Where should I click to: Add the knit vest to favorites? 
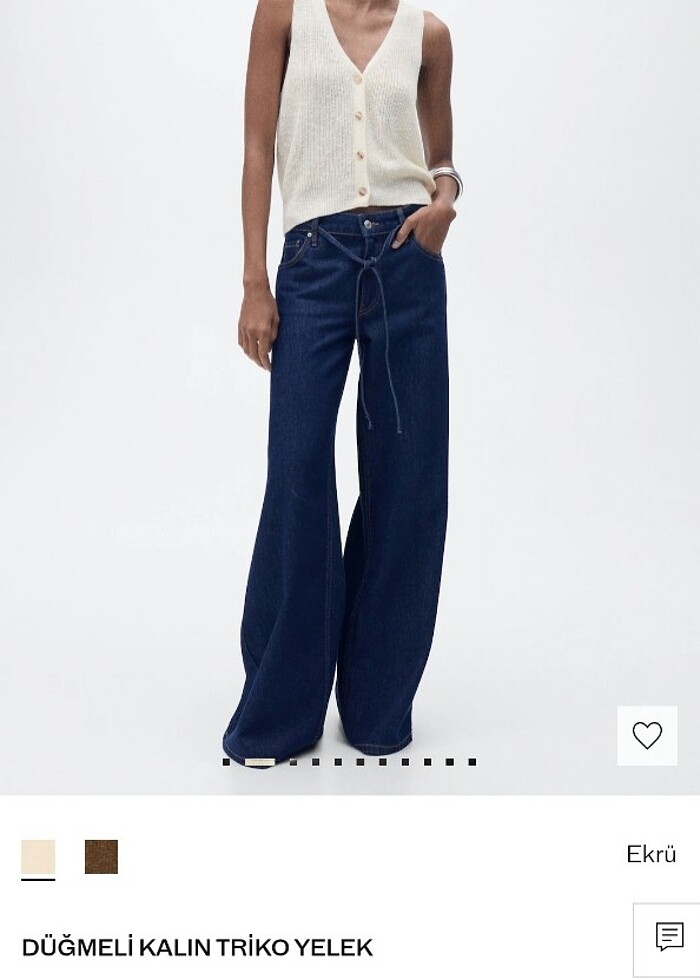coord(647,736)
